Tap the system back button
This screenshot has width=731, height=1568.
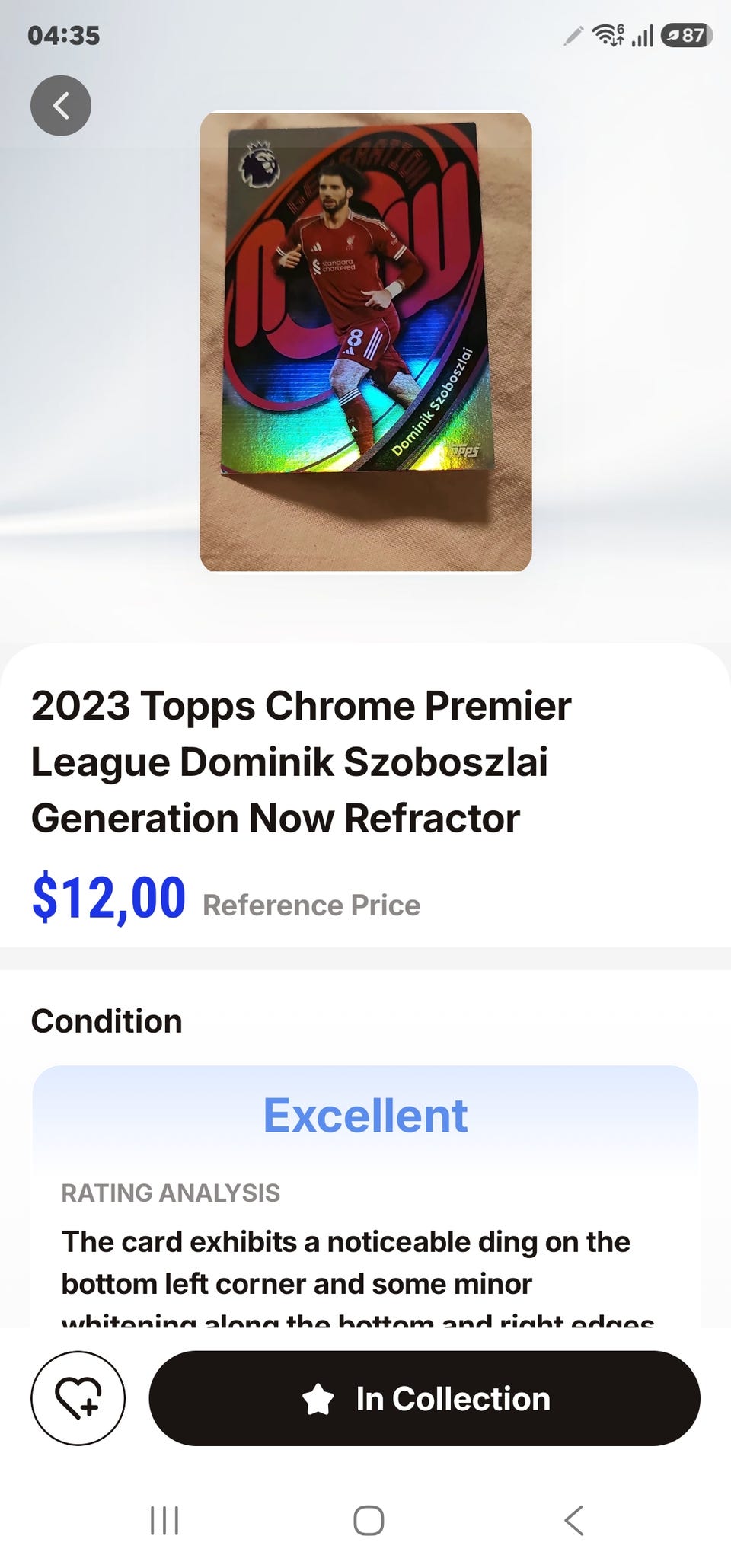(x=574, y=1520)
